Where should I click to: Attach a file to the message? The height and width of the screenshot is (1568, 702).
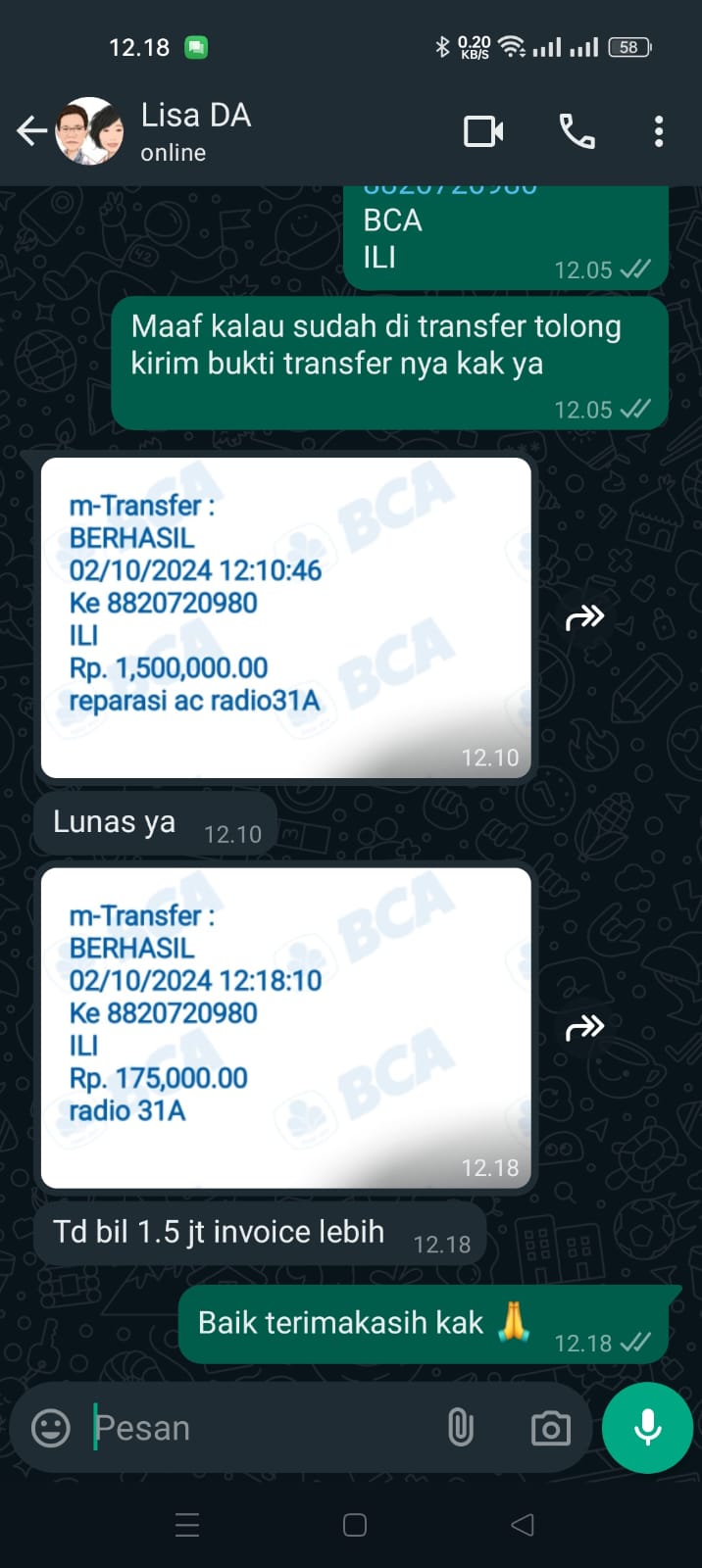pos(460,1428)
